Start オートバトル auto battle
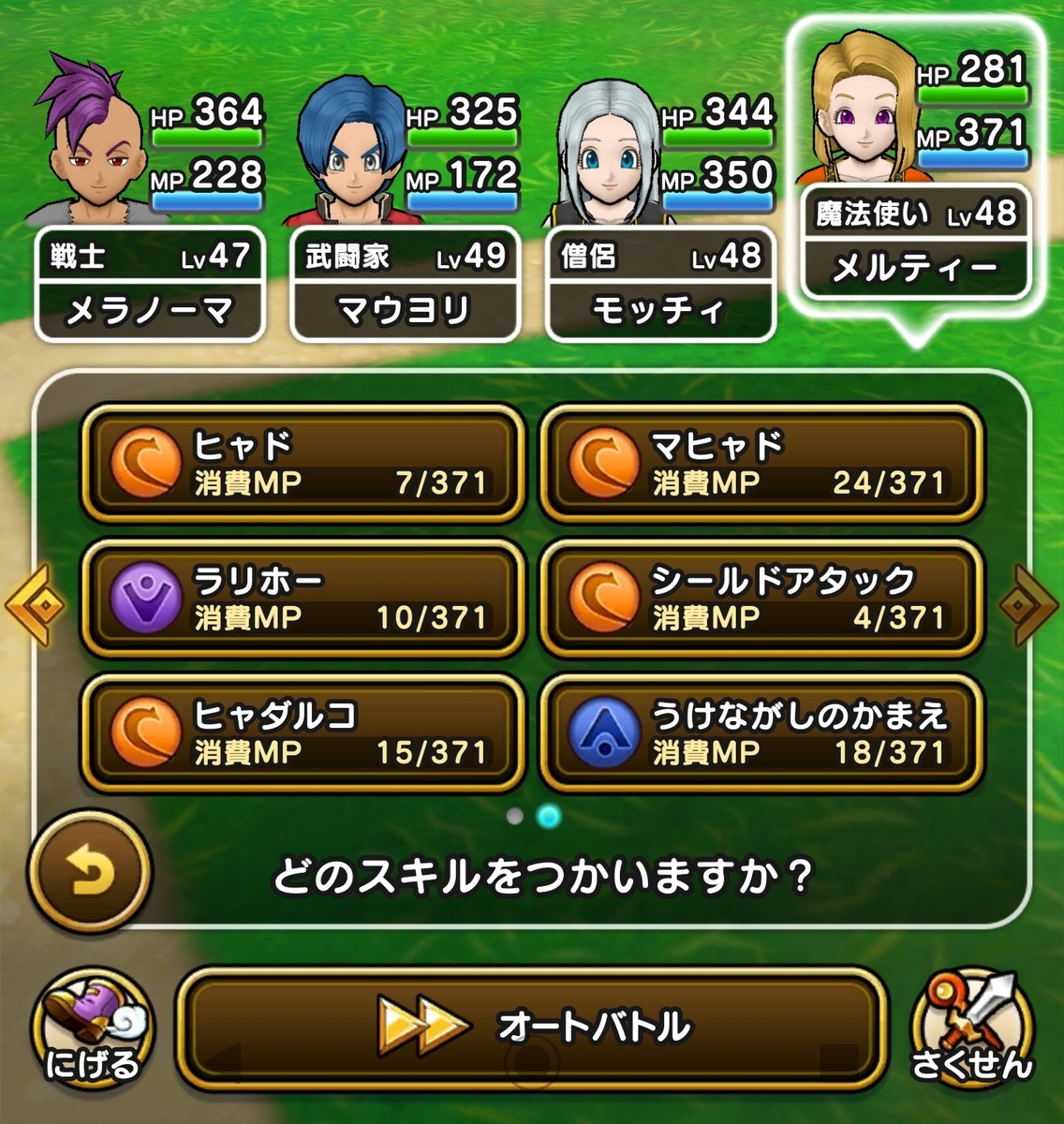 531,1028
